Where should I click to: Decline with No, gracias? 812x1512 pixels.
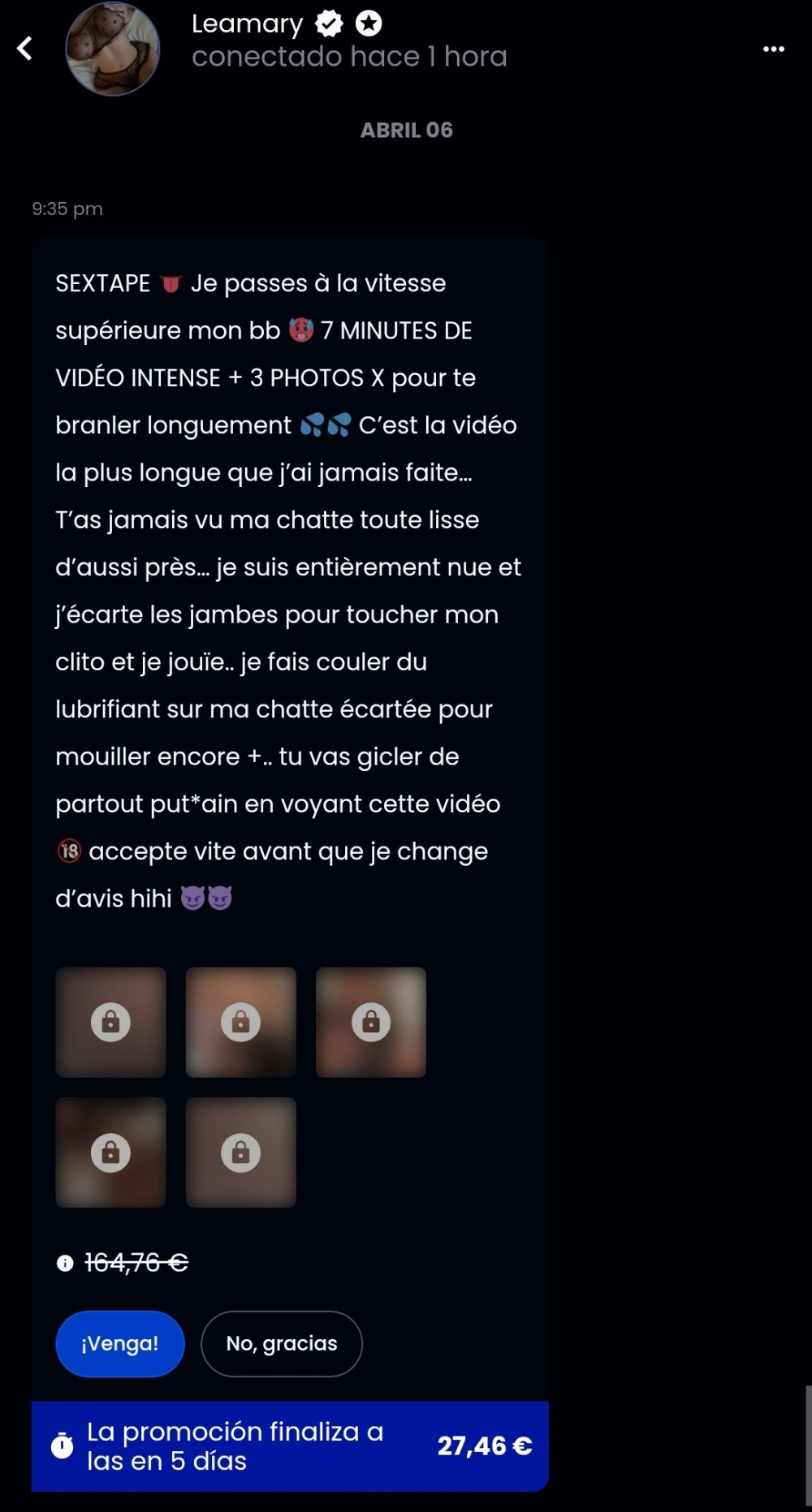(x=281, y=1343)
